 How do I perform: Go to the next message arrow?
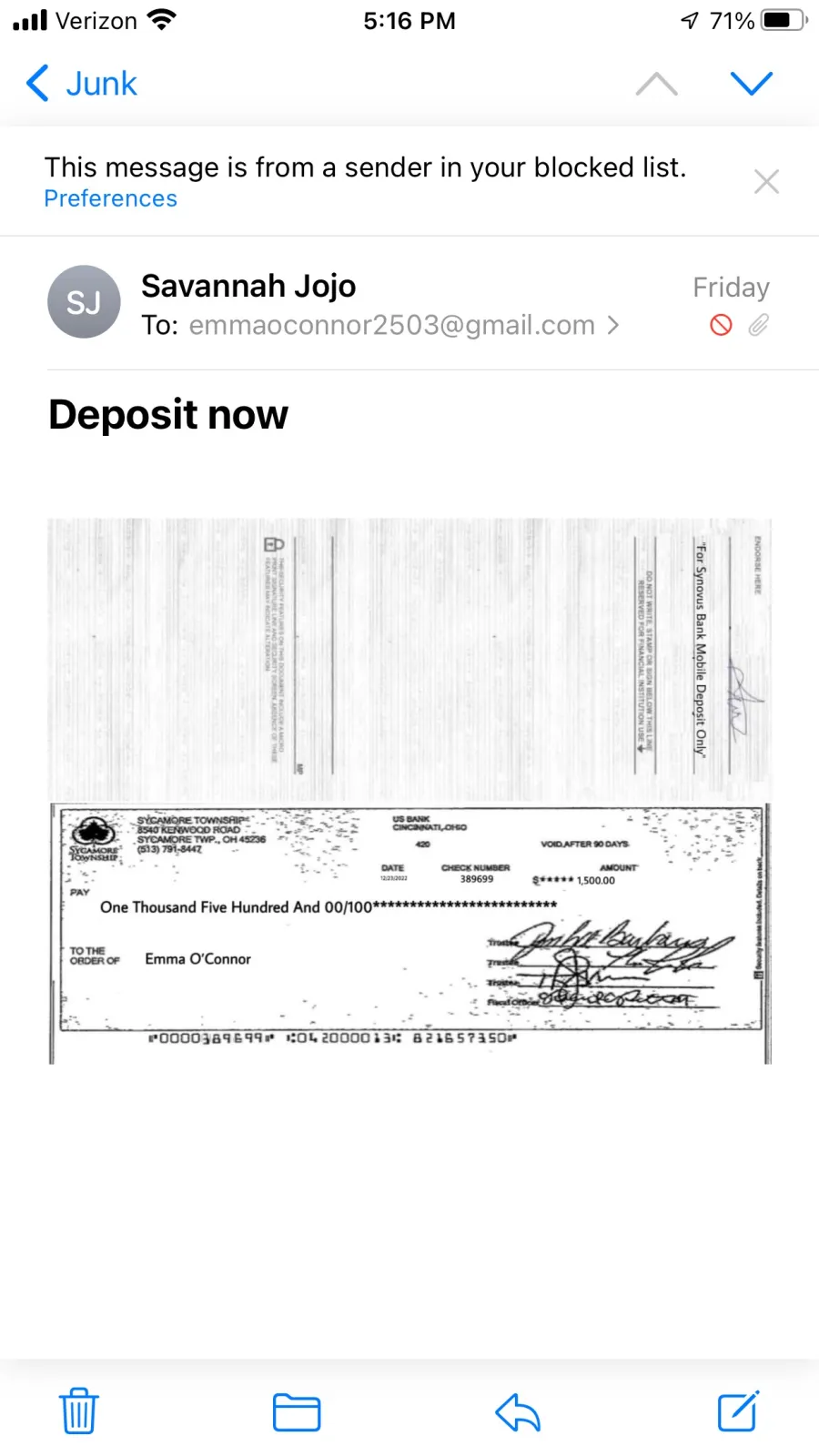pos(752,84)
